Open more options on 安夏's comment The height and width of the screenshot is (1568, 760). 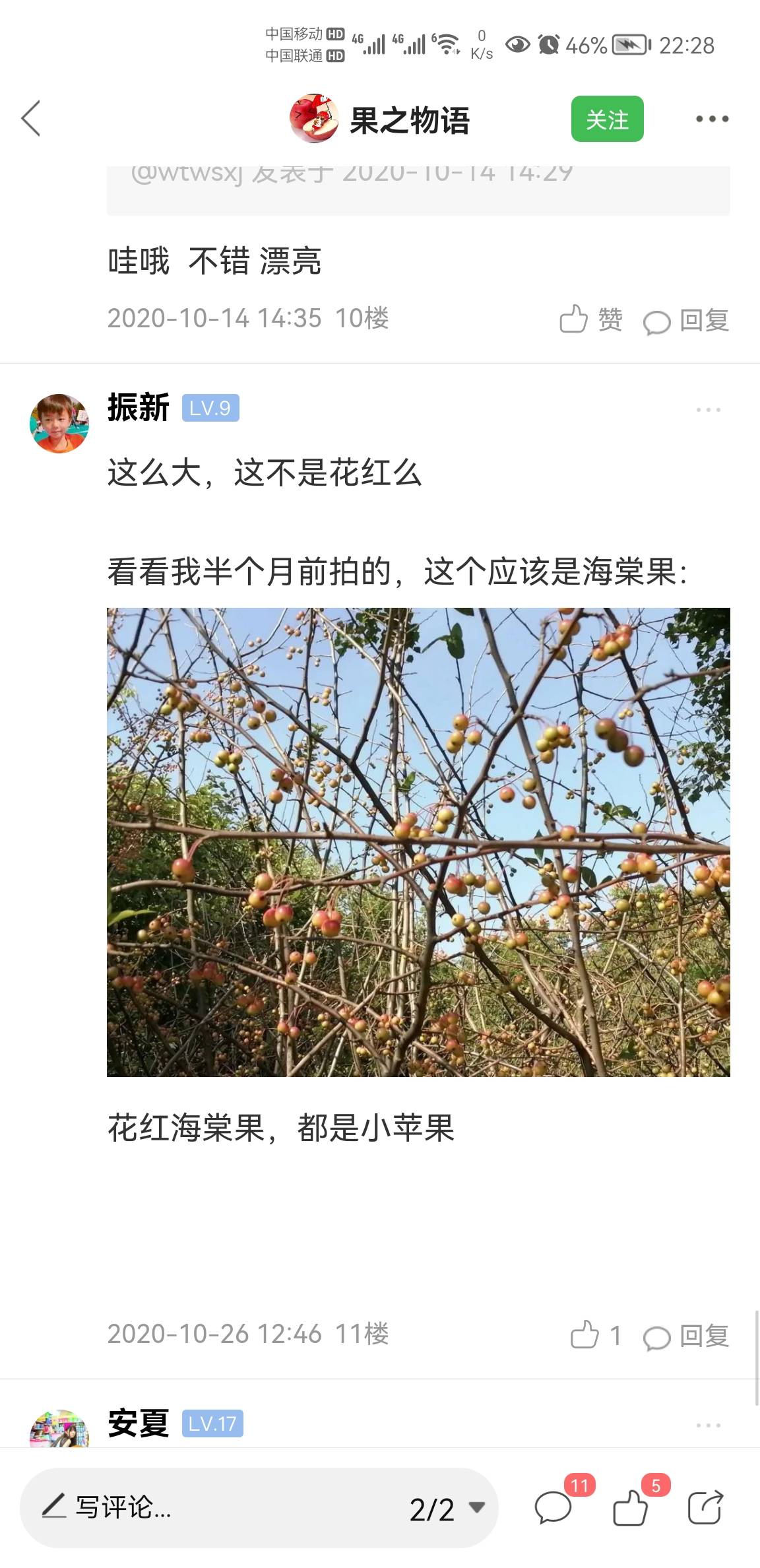click(708, 1425)
